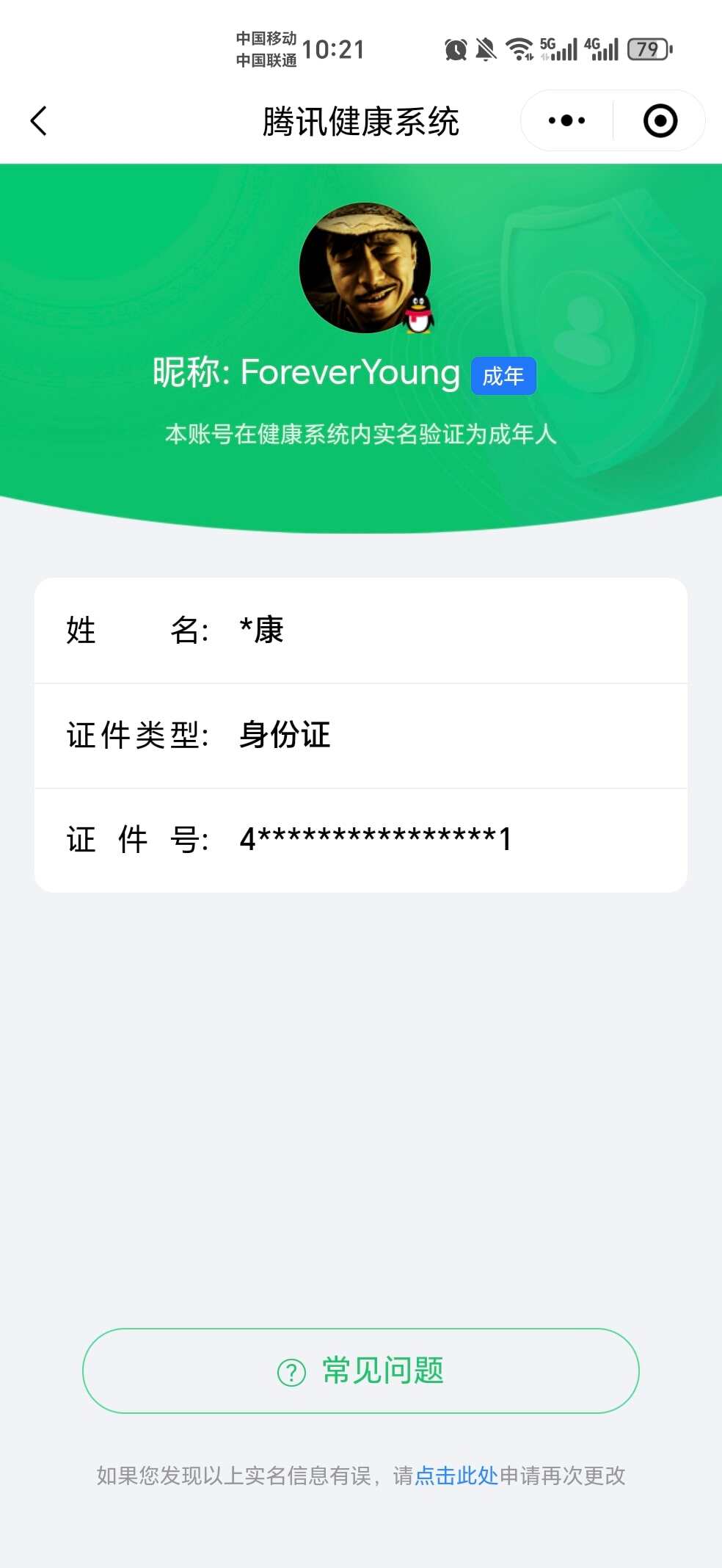The height and width of the screenshot is (1568, 722).
Task: Expand the 证件号 ID number row
Action: click(x=360, y=838)
